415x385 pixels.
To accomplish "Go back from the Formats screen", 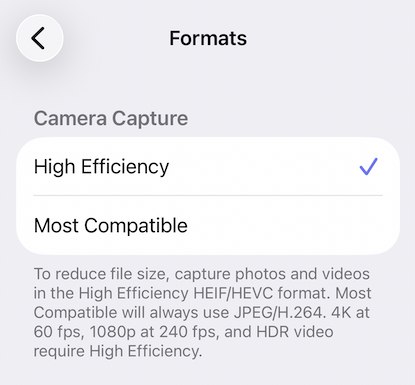I will pos(39,38).
